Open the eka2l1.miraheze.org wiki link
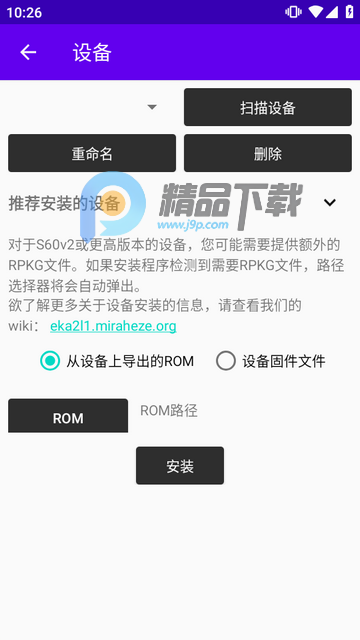 (113, 326)
